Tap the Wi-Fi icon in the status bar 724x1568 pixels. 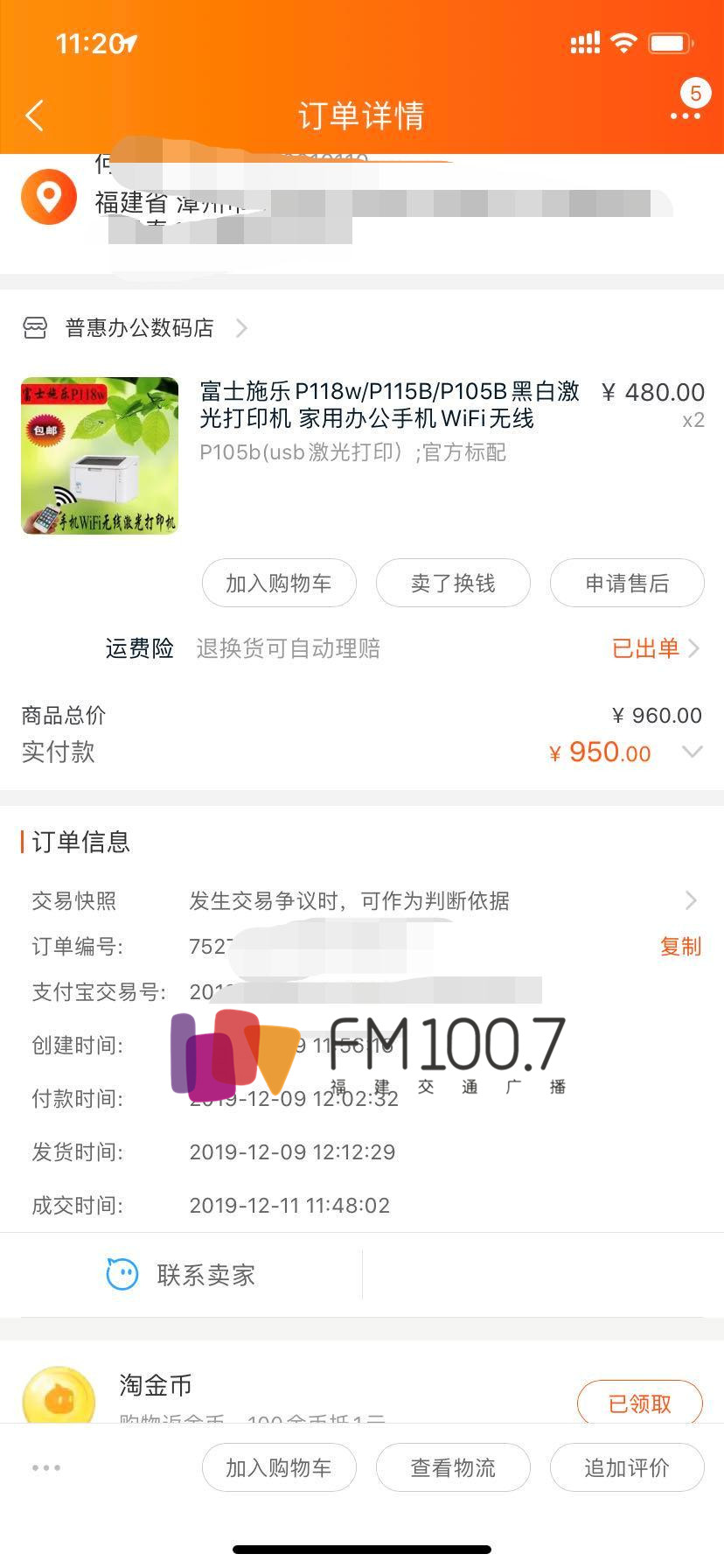tap(623, 41)
